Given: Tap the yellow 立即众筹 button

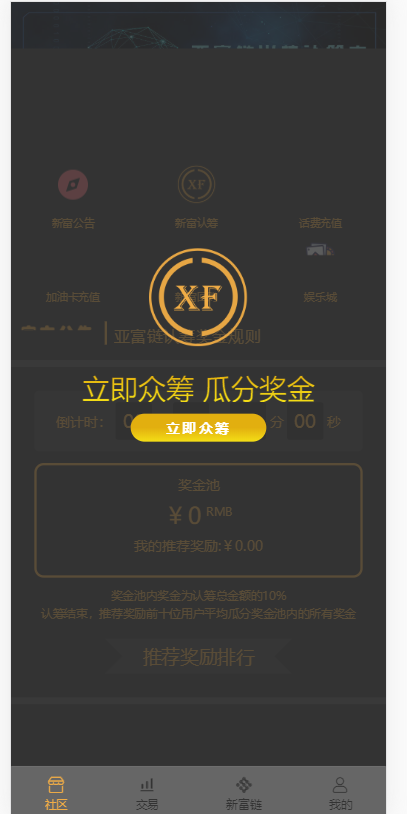Looking at the screenshot, I should [x=198, y=428].
